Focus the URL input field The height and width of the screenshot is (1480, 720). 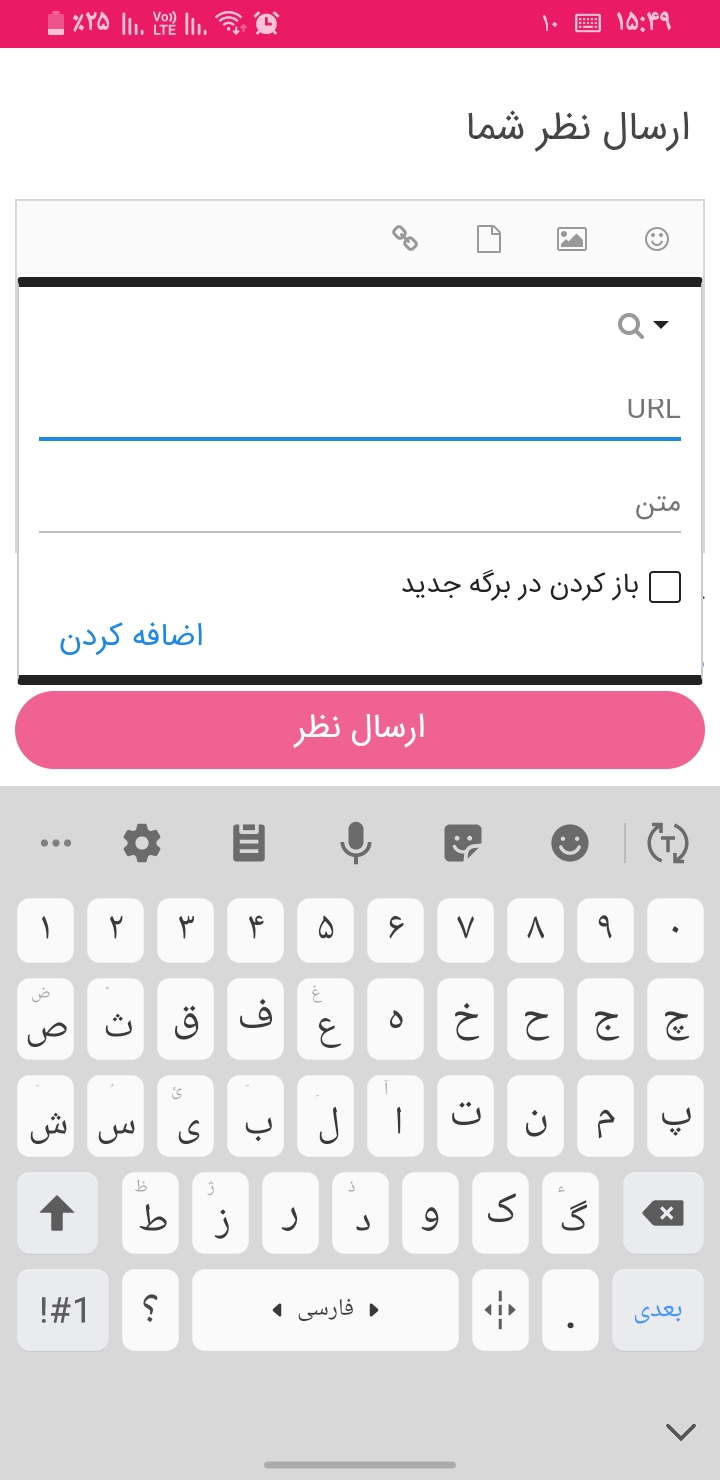coord(360,409)
